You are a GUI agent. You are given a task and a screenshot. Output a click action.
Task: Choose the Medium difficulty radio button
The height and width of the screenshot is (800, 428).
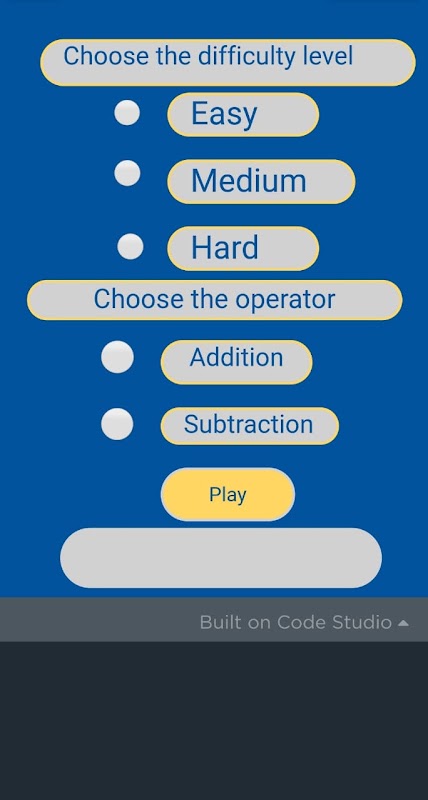[x=127, y=173]
